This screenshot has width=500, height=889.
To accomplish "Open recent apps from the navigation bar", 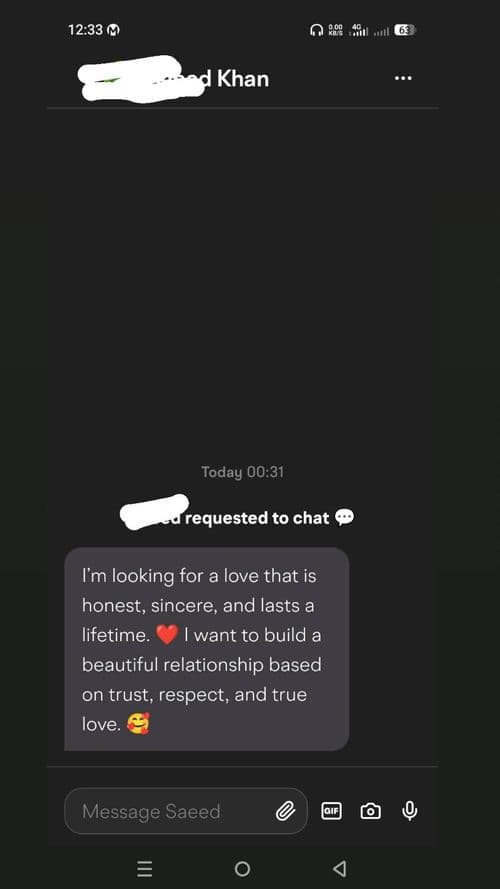I will (145, 869).
